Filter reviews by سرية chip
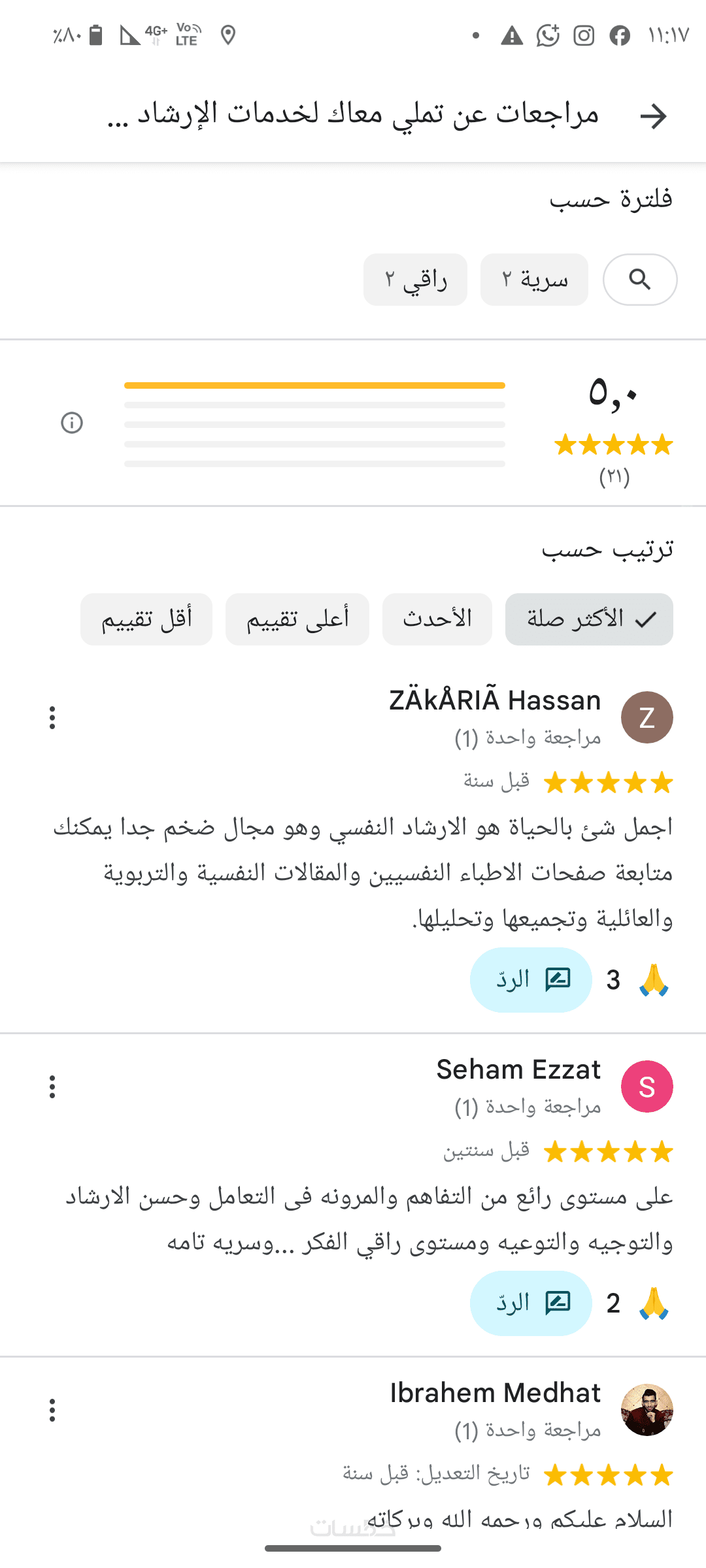This screenshot has width=706, height=1568. 534,280
